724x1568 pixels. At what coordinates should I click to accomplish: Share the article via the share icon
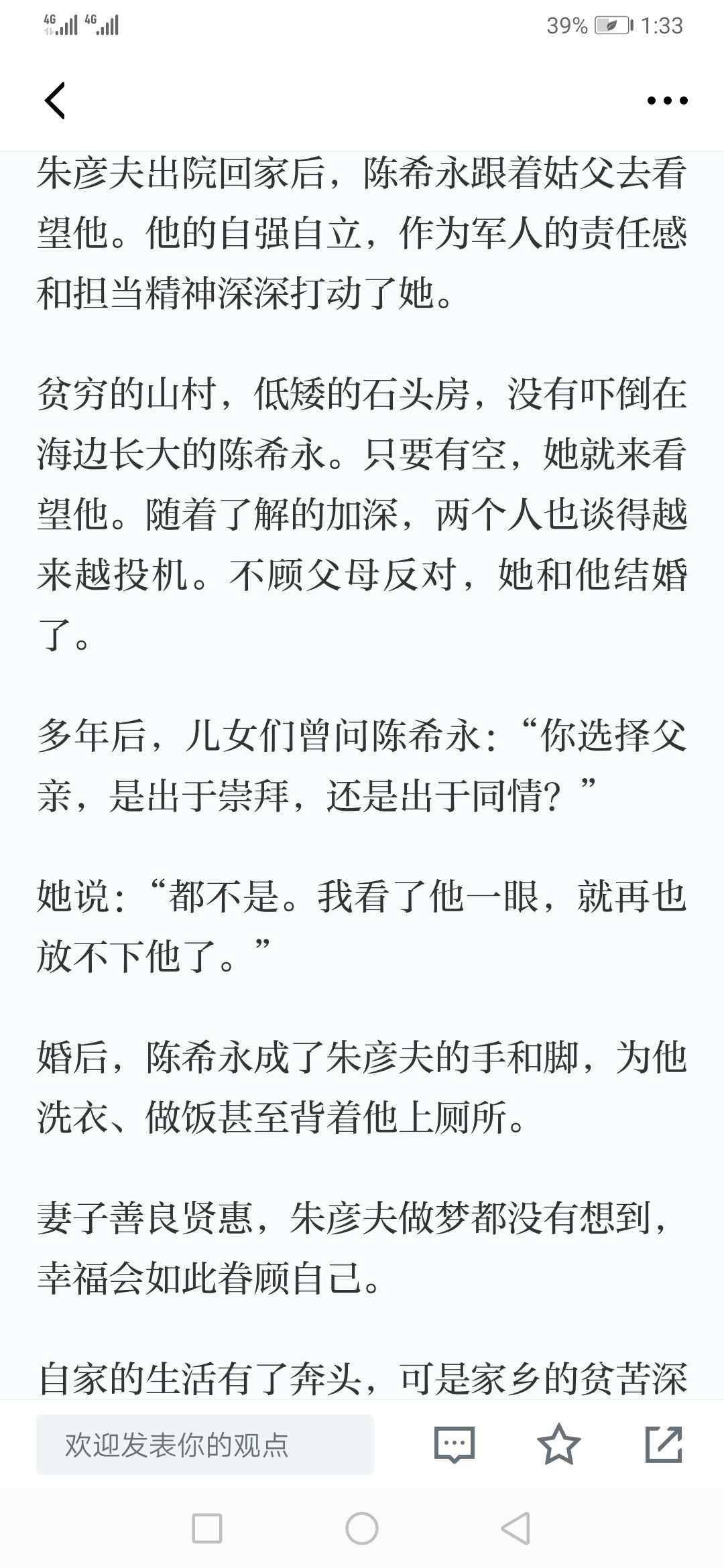click(664, 1444)
